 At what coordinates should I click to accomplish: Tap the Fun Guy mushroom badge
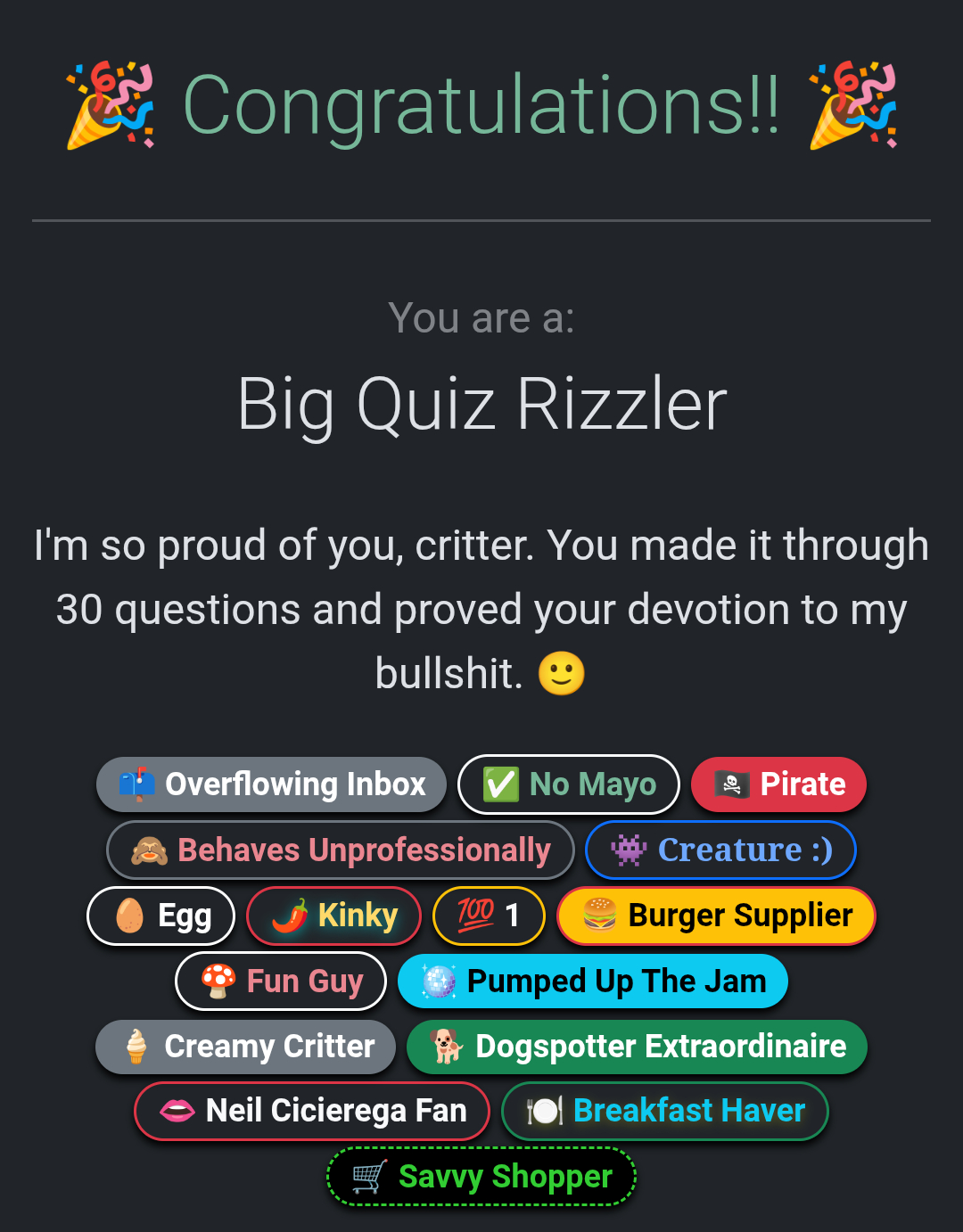tap(281, 981)
